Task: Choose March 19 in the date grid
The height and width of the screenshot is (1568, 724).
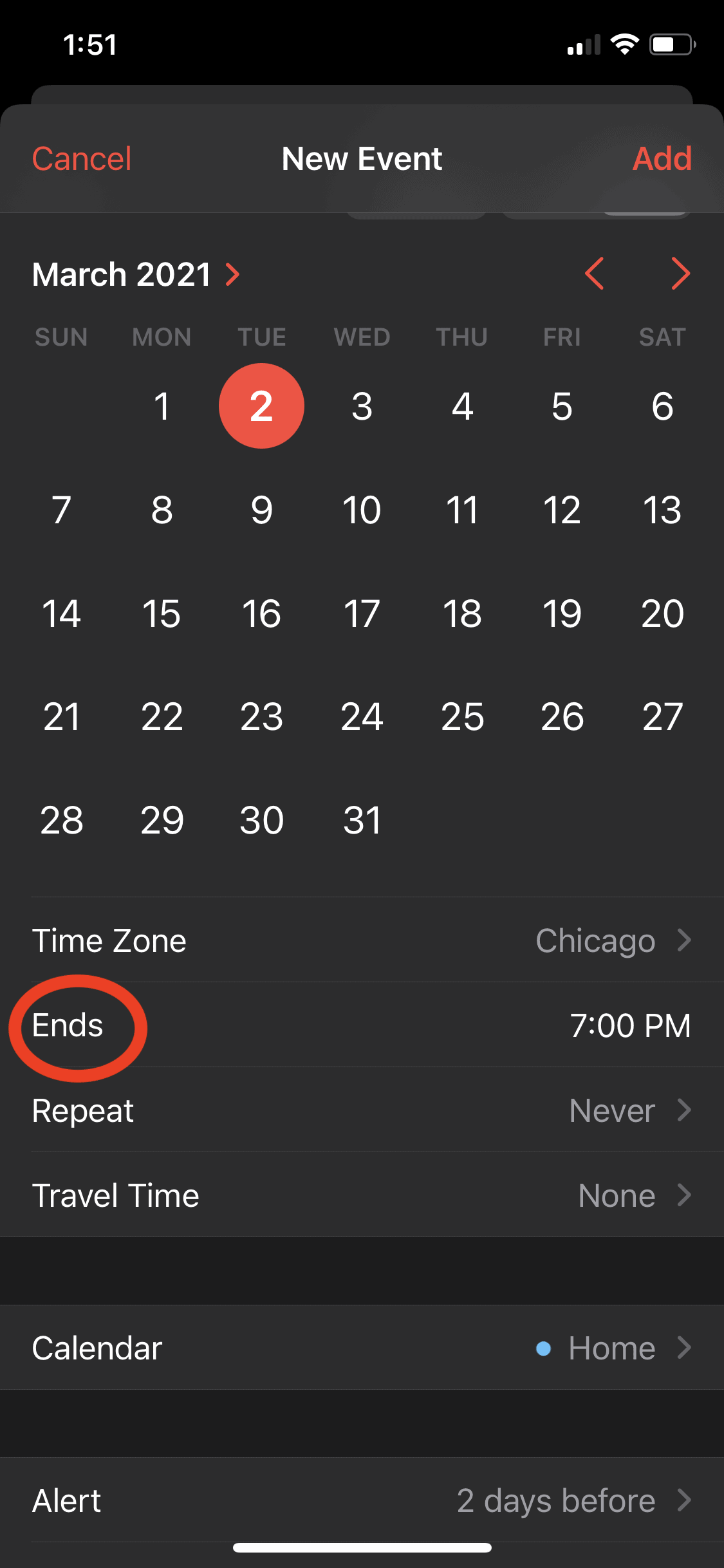Action: [562, 613]
